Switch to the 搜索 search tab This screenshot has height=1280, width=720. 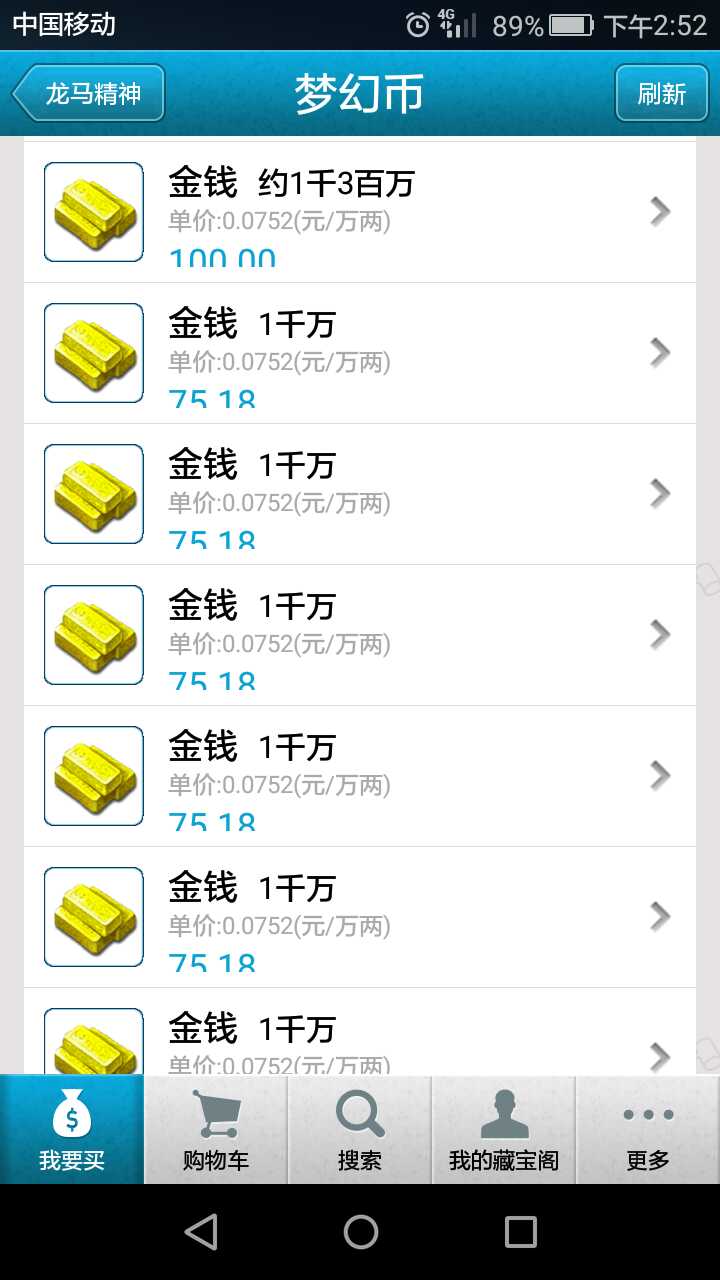(360, 1130)
